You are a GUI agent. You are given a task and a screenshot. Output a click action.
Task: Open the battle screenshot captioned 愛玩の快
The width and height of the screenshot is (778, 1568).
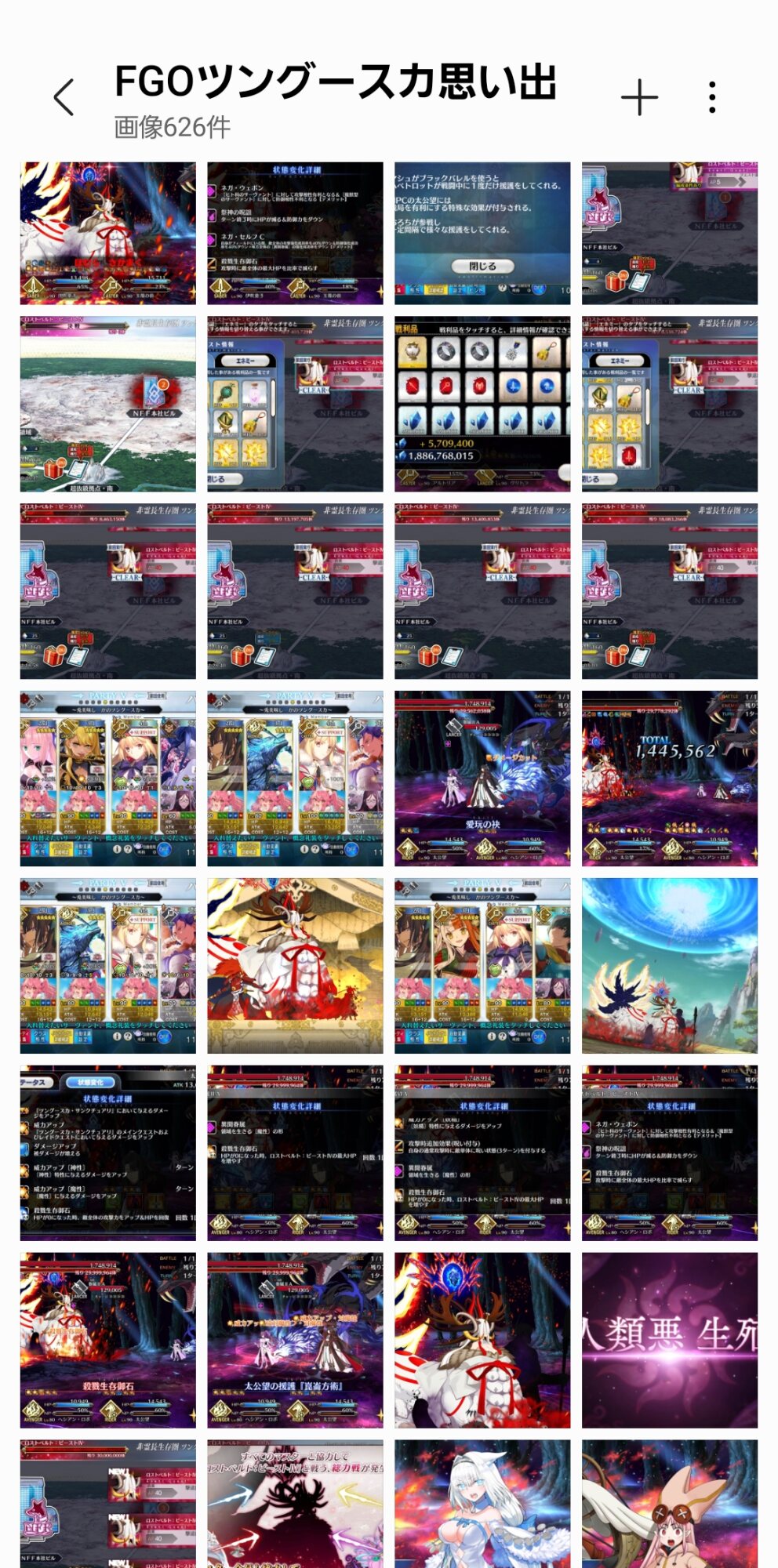[482, 778]
